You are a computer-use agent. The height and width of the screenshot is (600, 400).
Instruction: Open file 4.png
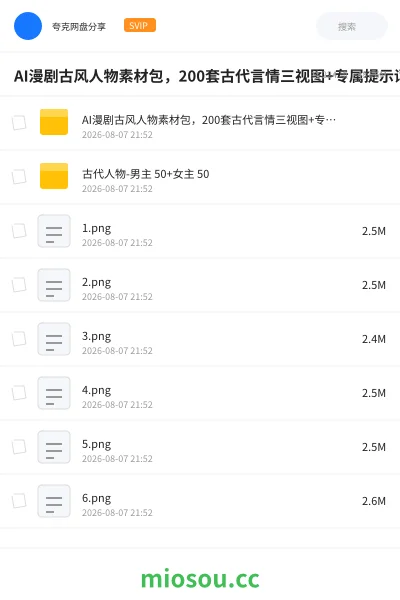(200, 393)
